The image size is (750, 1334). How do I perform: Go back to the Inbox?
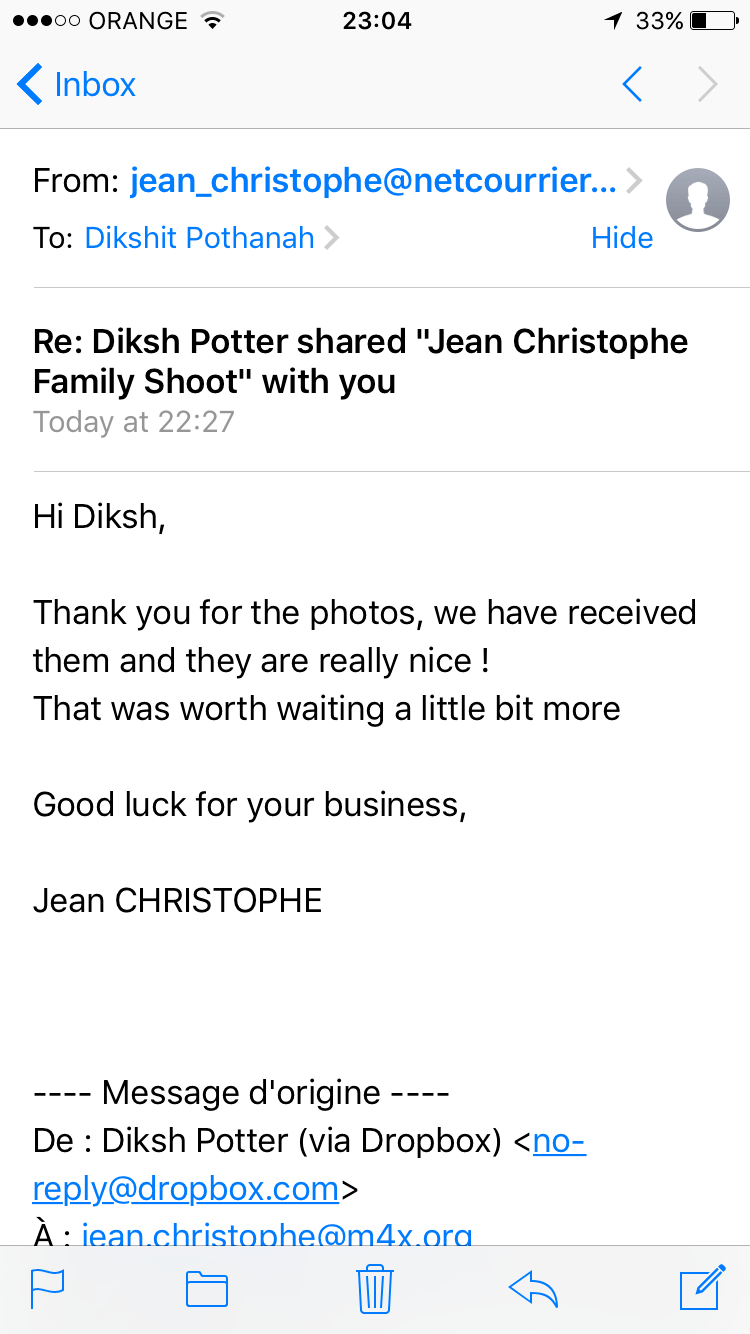pos(76,85)
